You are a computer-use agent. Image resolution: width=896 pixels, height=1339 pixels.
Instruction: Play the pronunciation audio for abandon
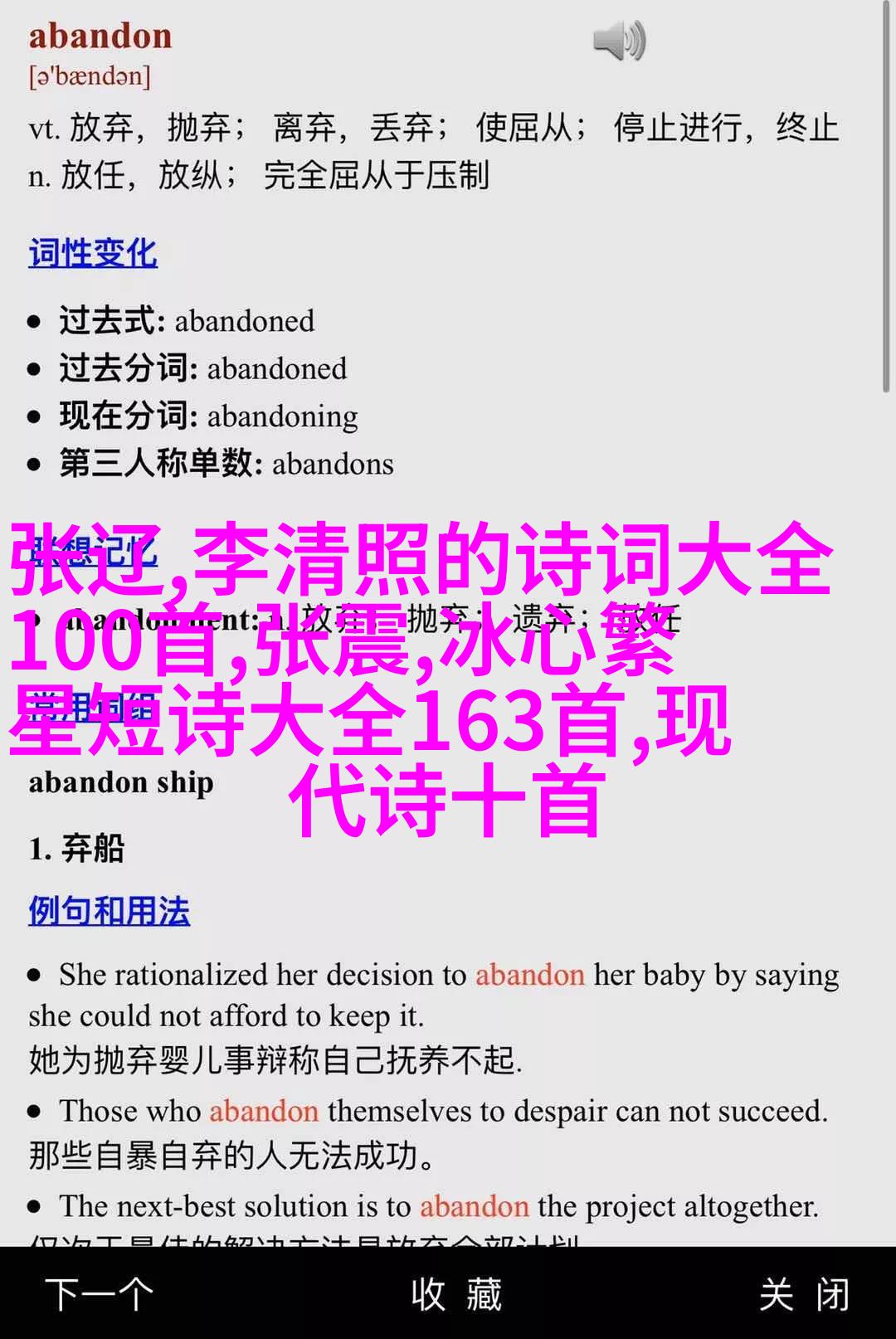[619, 40]
